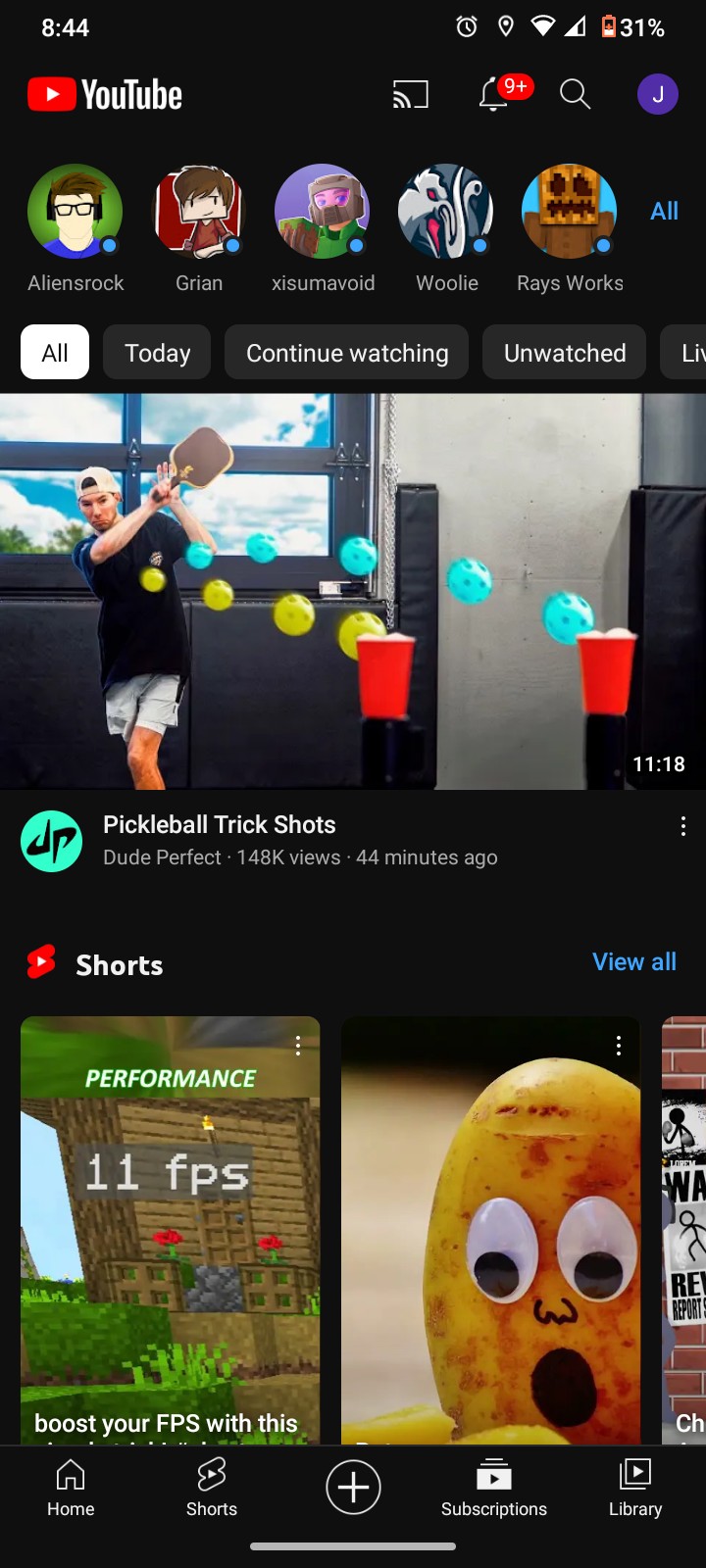Apply the Unwatched filter
Image resolution: width=706 pixels, height=1568 pixels.
pyautogui.click(x=564, y=353)
